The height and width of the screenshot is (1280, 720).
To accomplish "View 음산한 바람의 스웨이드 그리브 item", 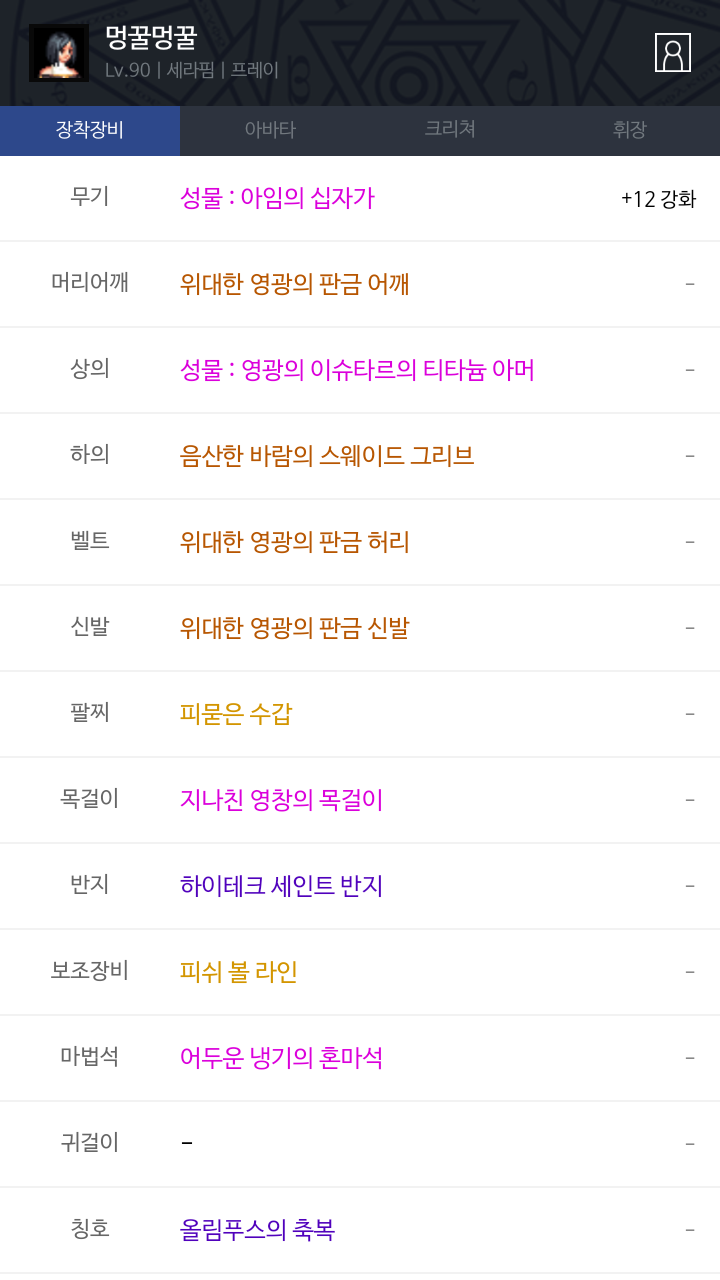I will click(327, 456).
